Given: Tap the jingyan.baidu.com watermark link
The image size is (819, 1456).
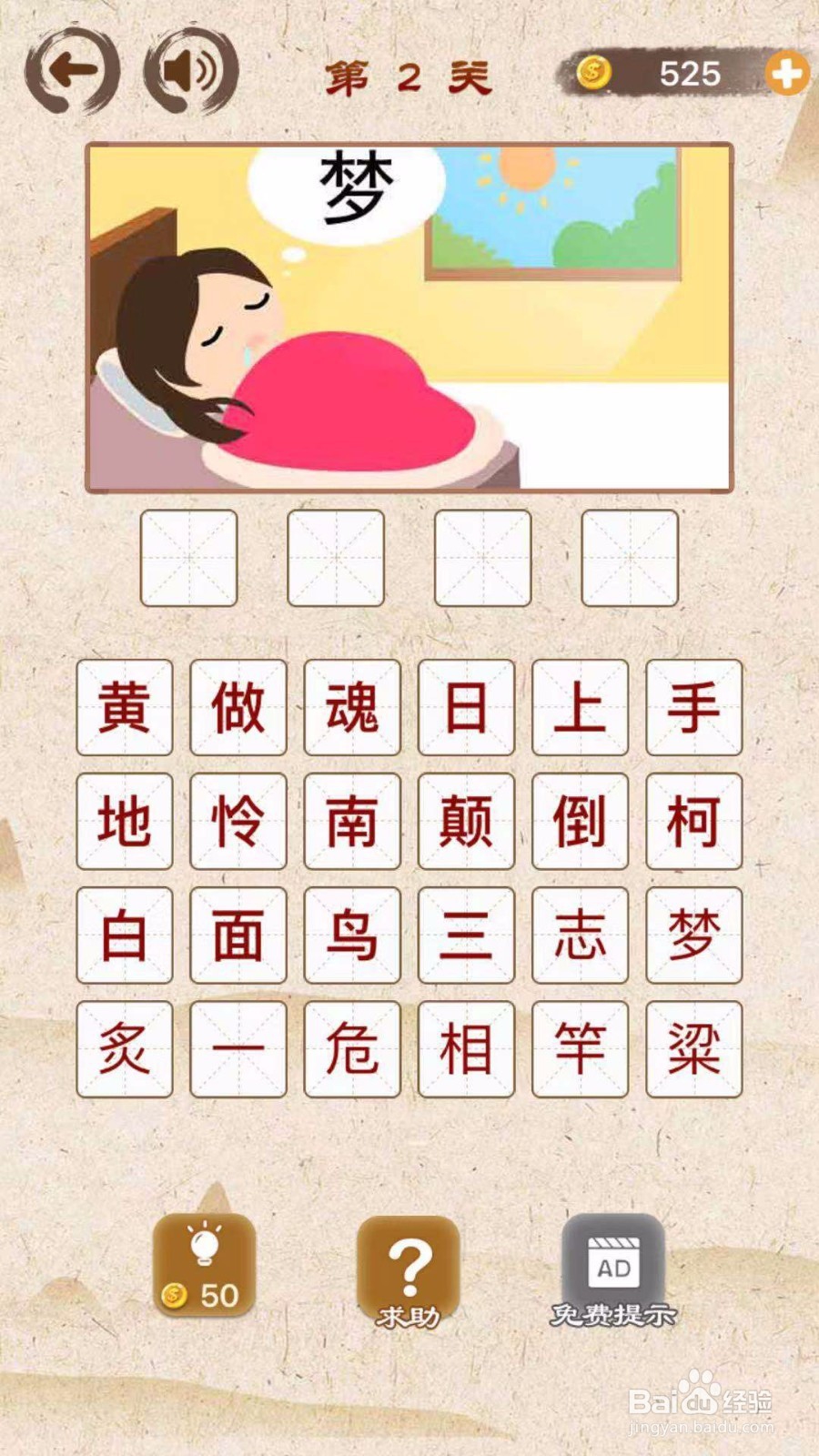Looking at the screenshot, I should 701,1429.
